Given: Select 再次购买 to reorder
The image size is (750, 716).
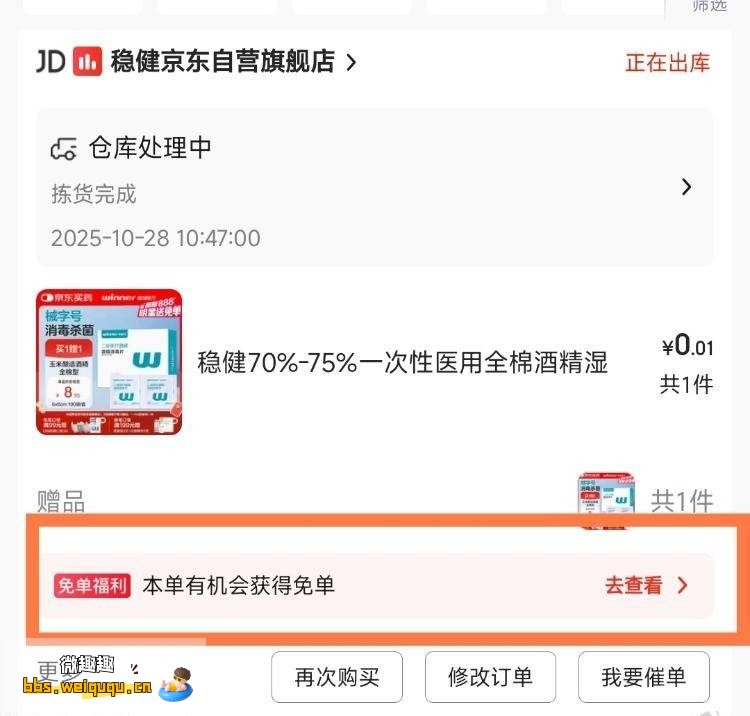Looking at the screenshot, I should click(337, 677).
